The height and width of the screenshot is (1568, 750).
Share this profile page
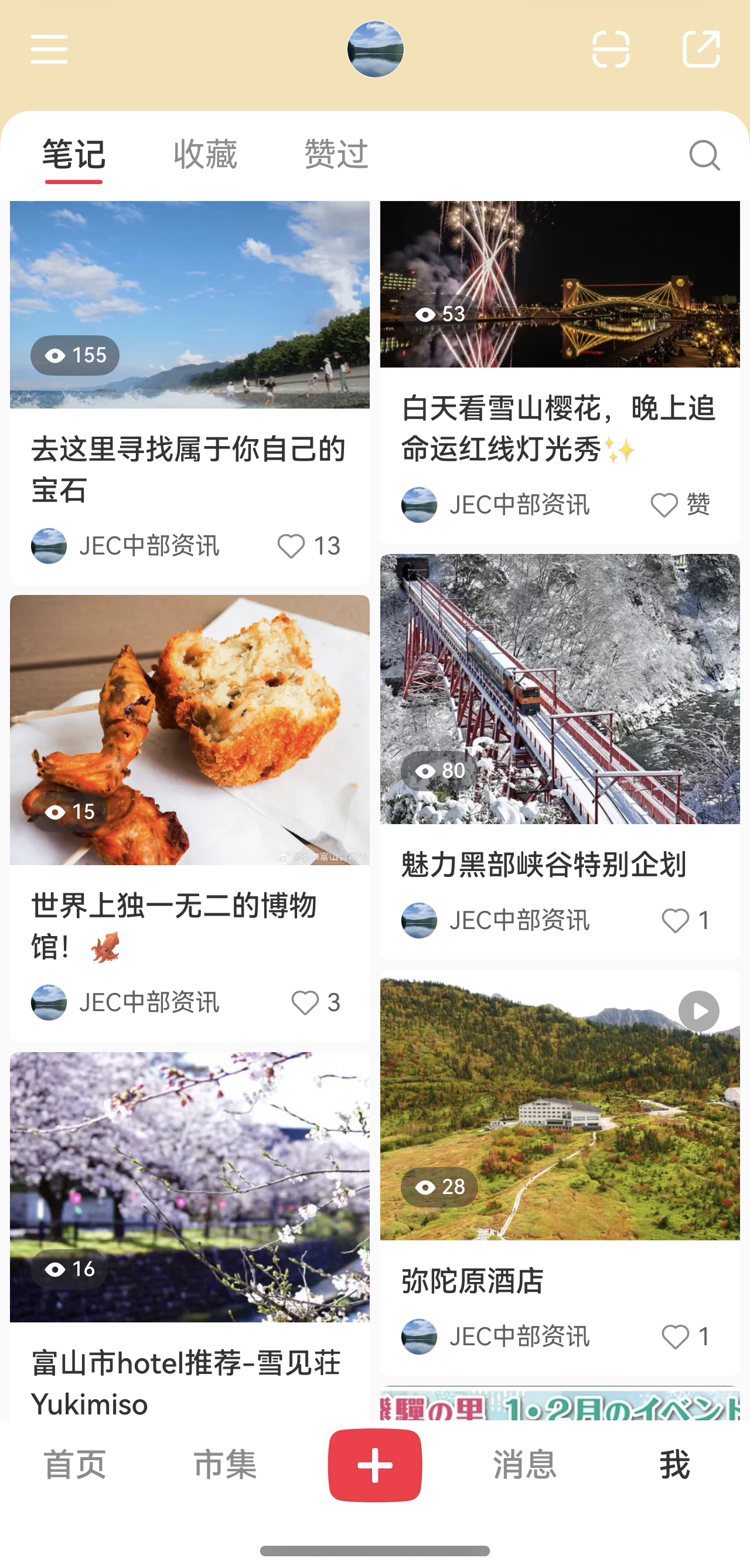click(x=701, y=49)
